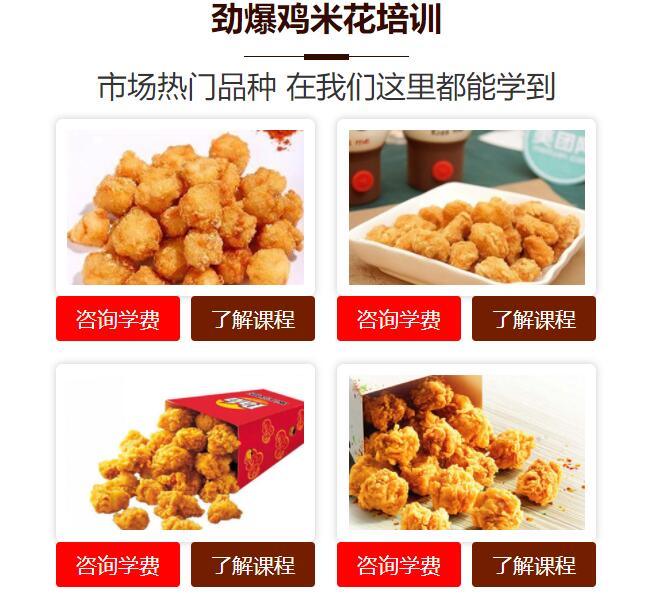This screenshot has height=593, width=649.
Task: Tap 咨询学费 under the piled popcorn chicken photo
Action: [118, 319]
